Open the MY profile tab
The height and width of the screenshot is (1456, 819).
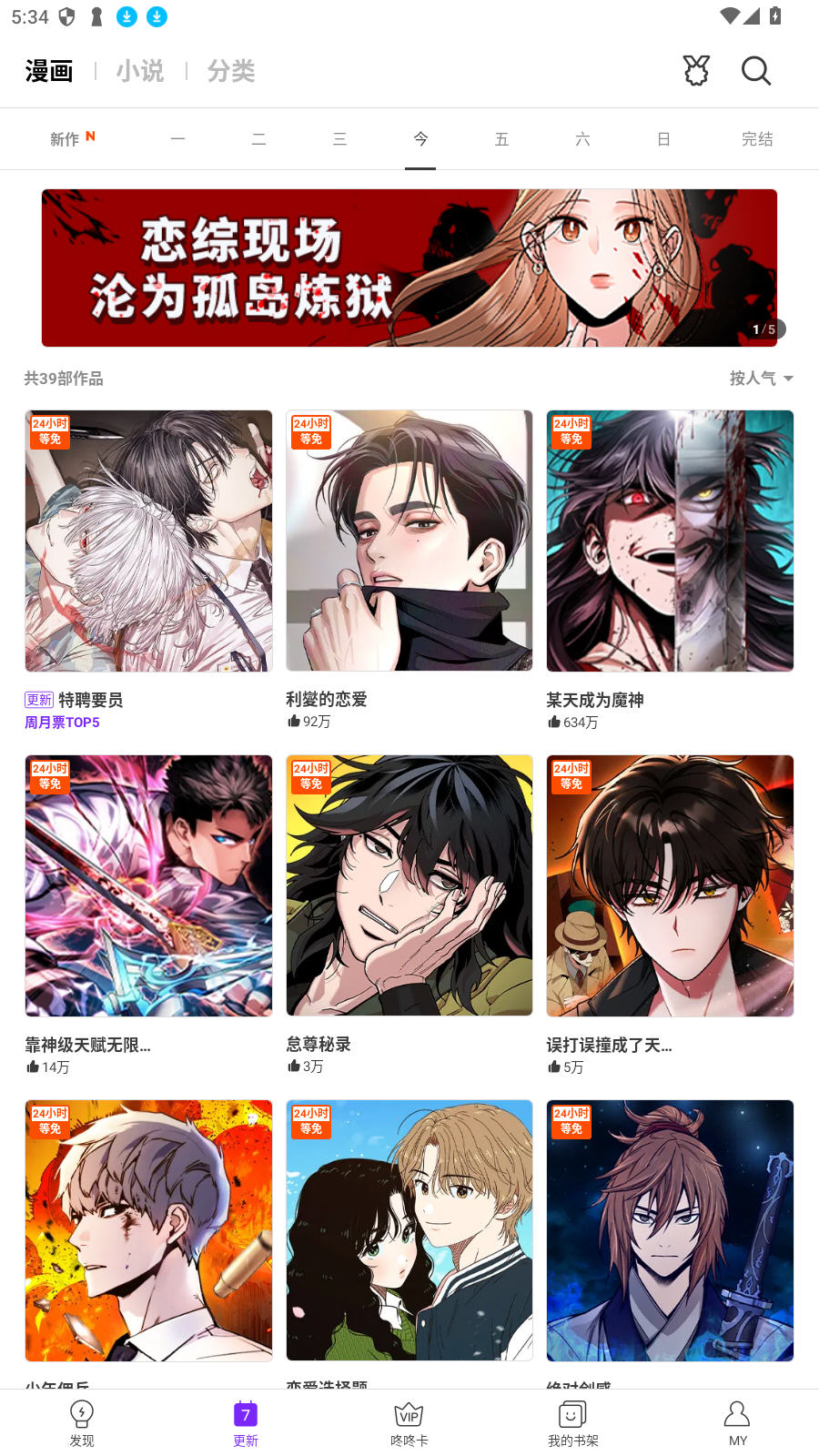click(737, 1423)
